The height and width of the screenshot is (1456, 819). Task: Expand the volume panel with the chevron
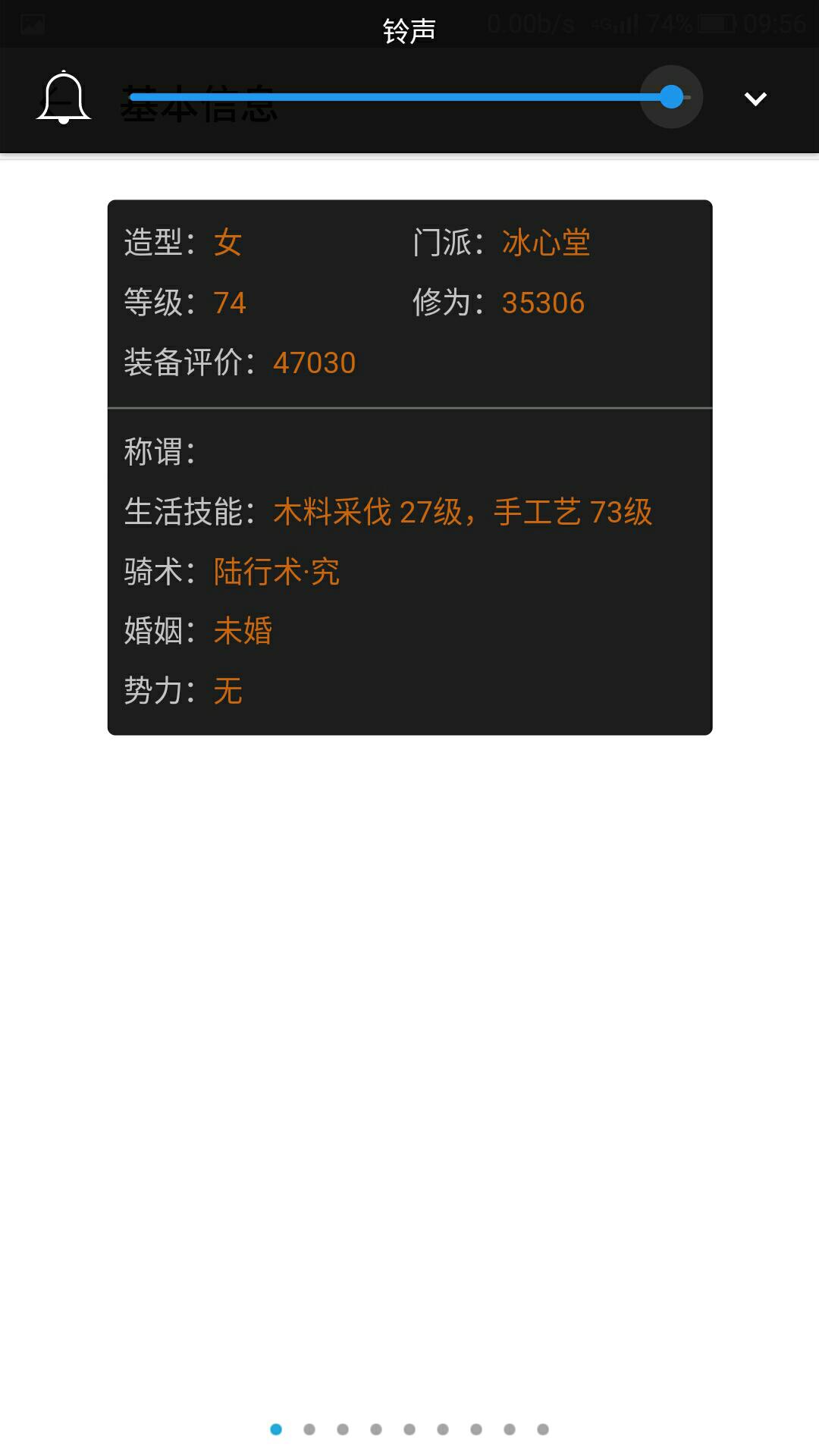[x=755, y=99]
